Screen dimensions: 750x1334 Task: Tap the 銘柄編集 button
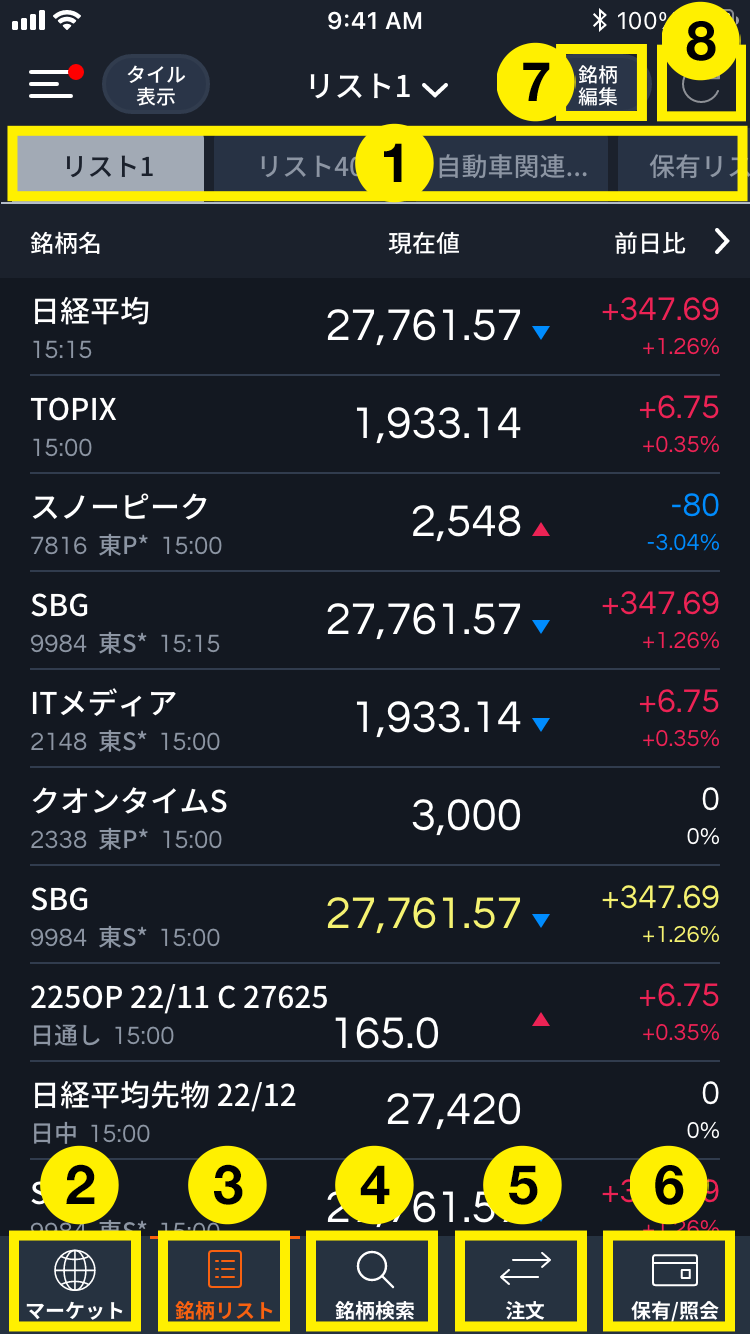click(598, 86)
